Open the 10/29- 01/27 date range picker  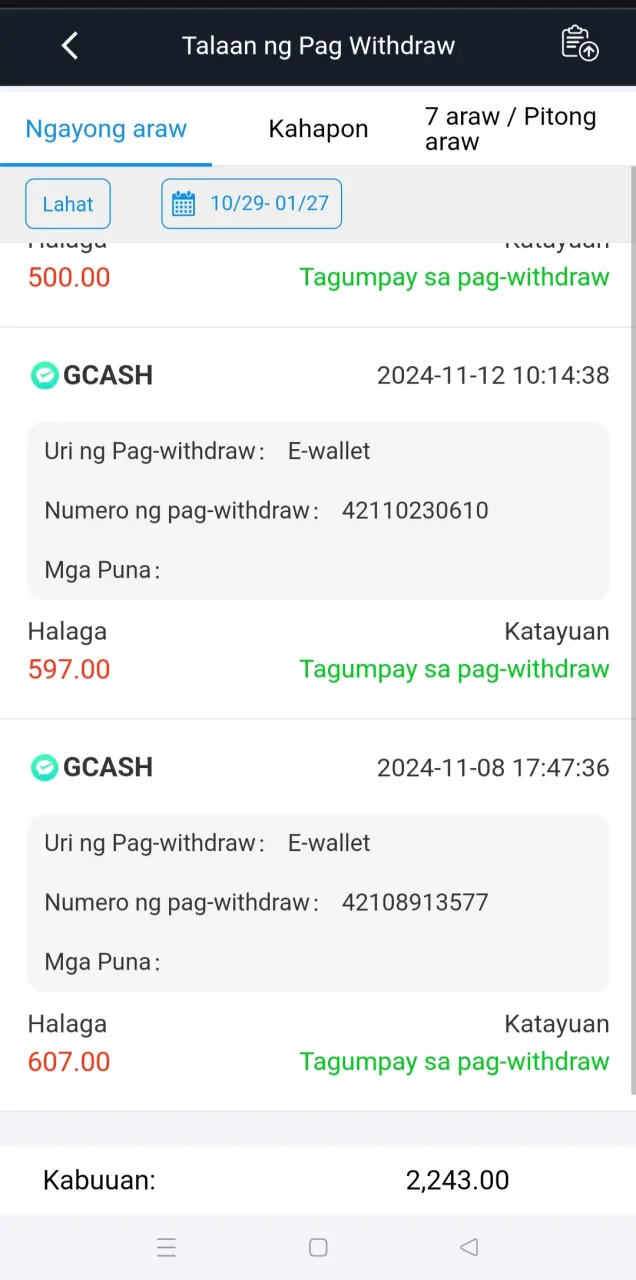point(252,204)
